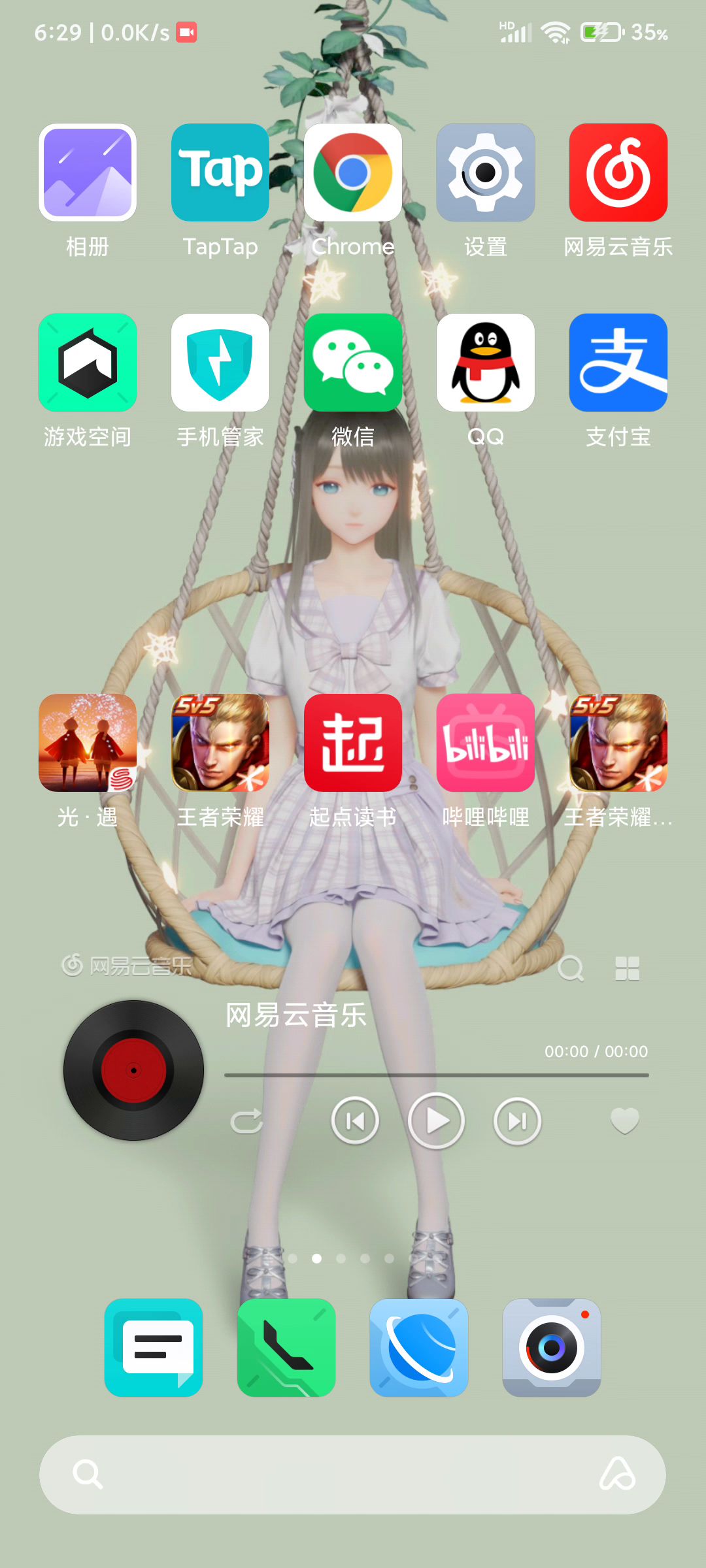This screenshot has width=706, height=1568.
Task: Open the 相册 gallery app
Action: click(x=88, y=173)
